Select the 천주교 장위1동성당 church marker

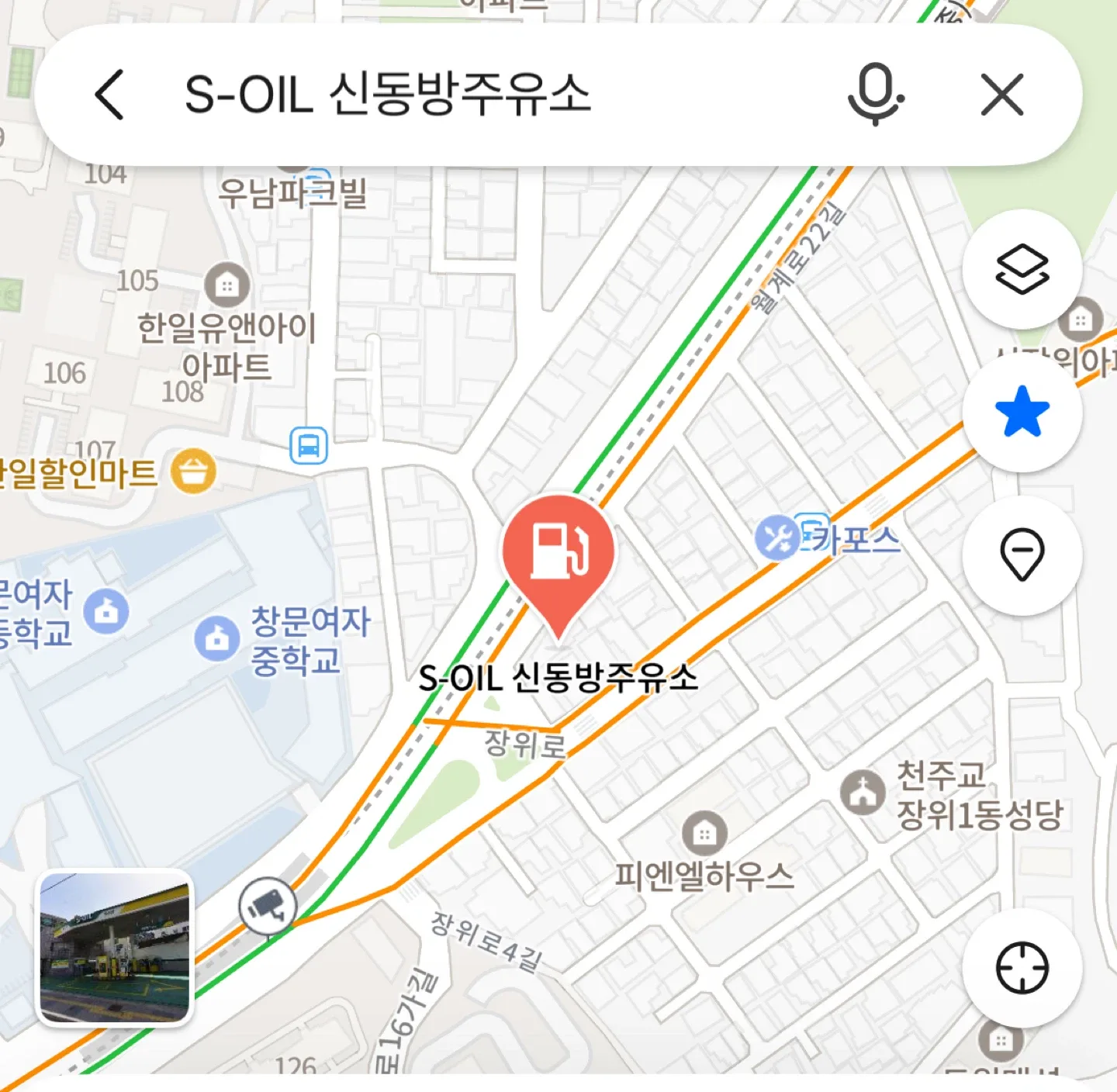coord(863,792)
